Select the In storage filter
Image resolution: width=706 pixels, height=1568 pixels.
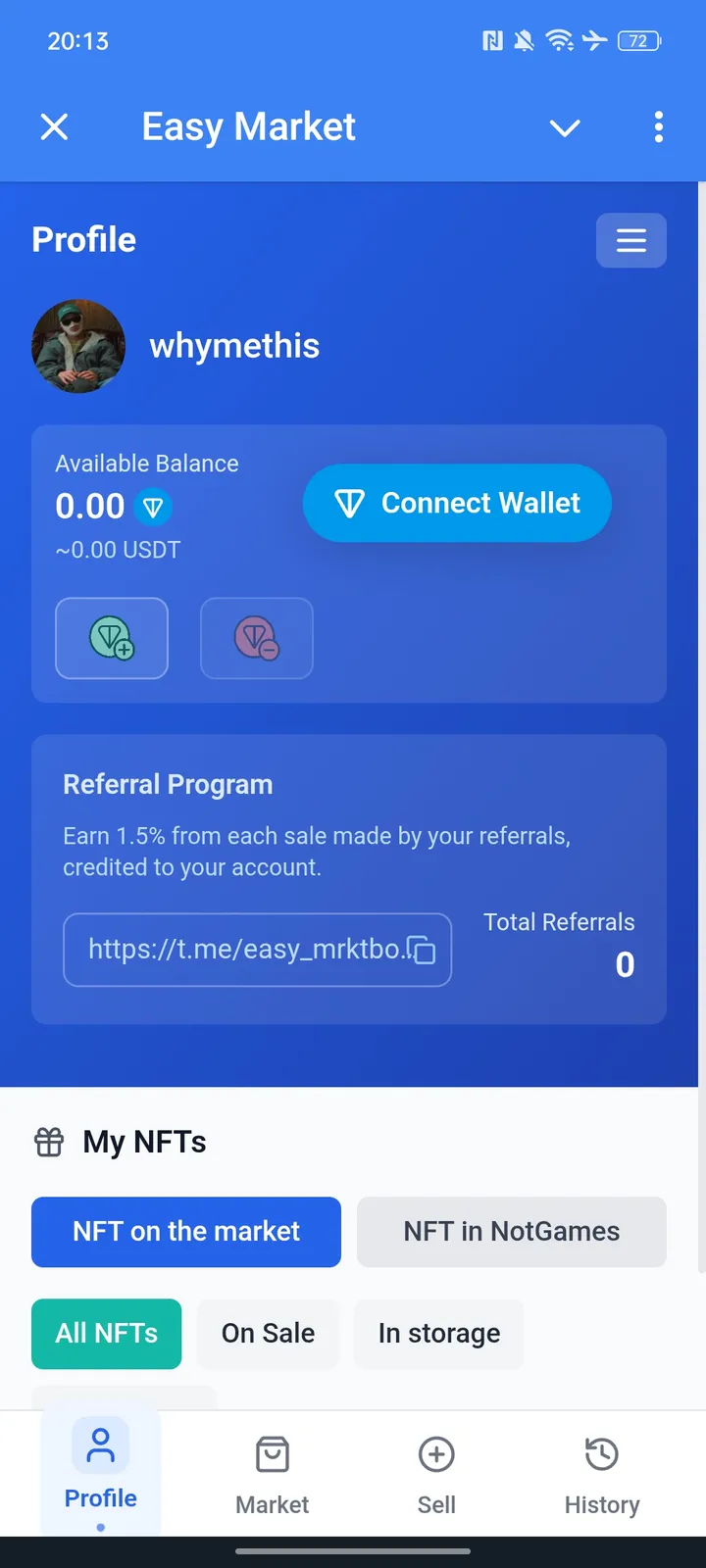coord(438,1333)
